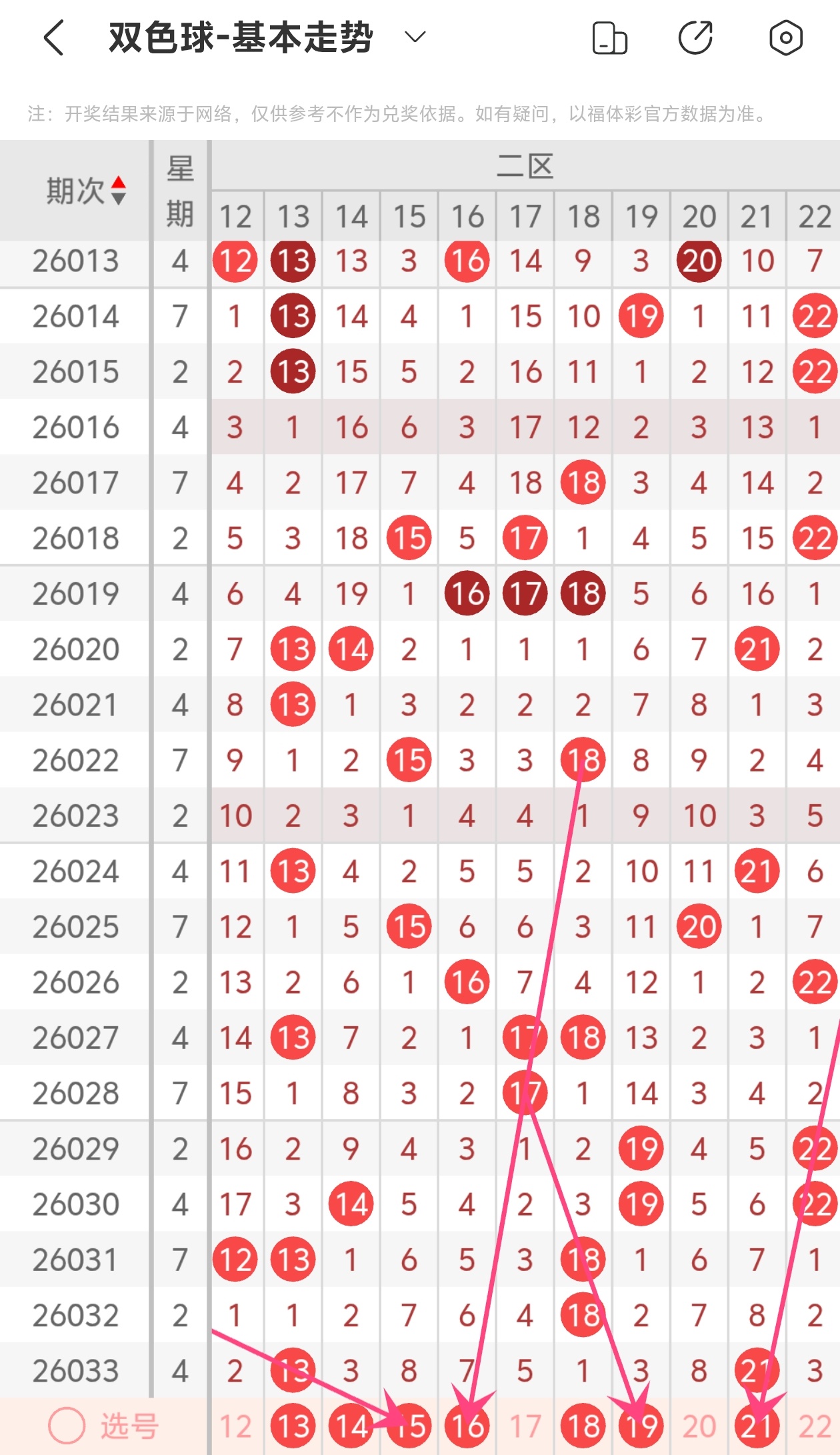Image resolution: width=840 pixels, height=1455 pixels.
Task: Deselect number 14 in the 选号 row
Action: (351, 1426)
